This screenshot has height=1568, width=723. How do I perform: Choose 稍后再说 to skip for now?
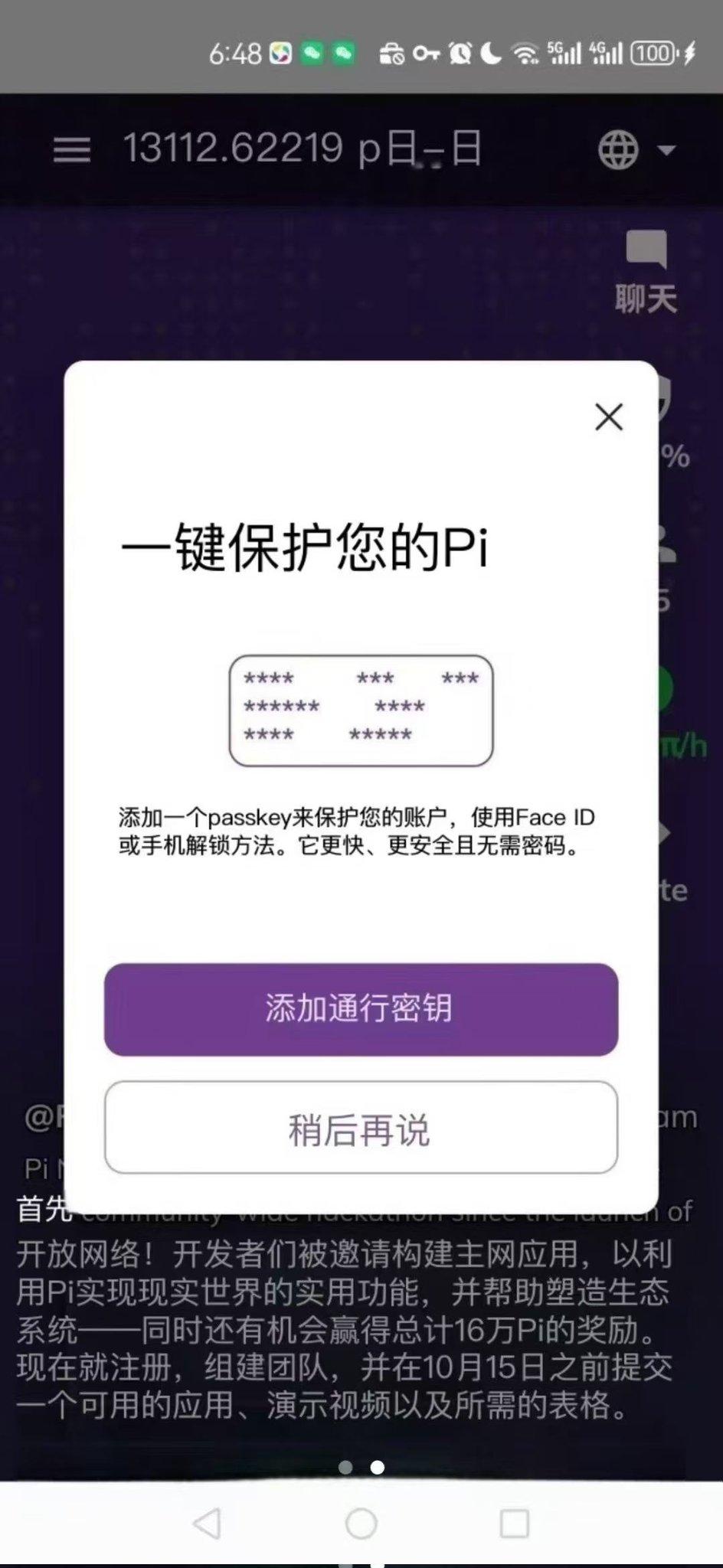click(361, 1128)
